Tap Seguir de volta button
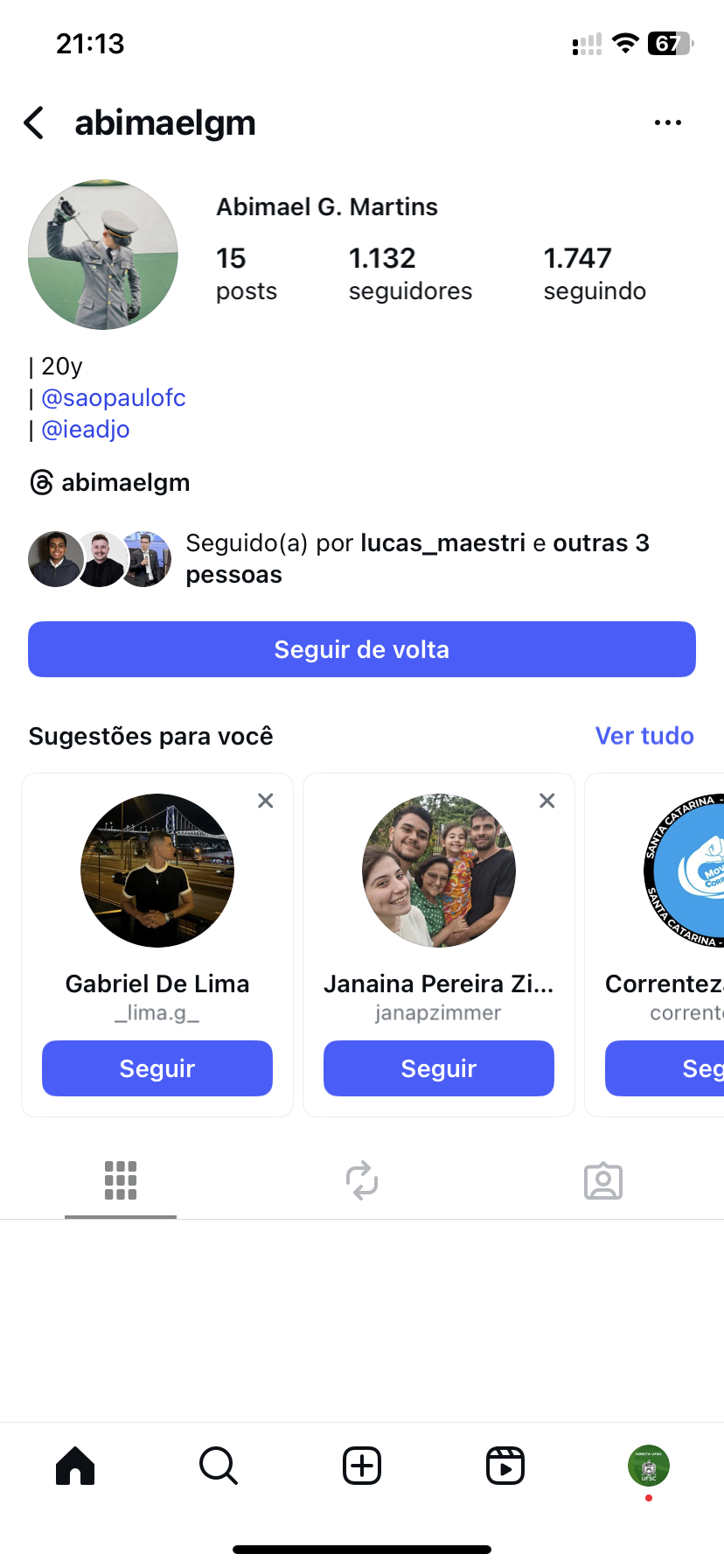Viewport: 724px width, 1568px height. click(362, 649)
